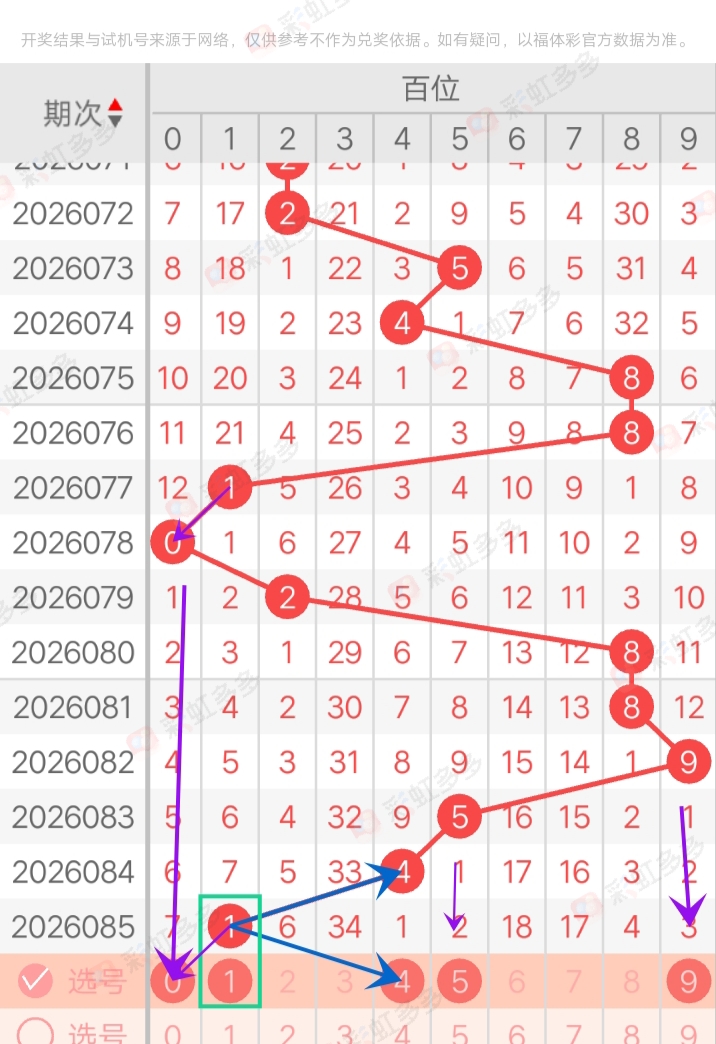Deselect number 0 in the checked 选号 row
The height and width of the screenshot is (1044, 716).
click(x=173, y=981)
